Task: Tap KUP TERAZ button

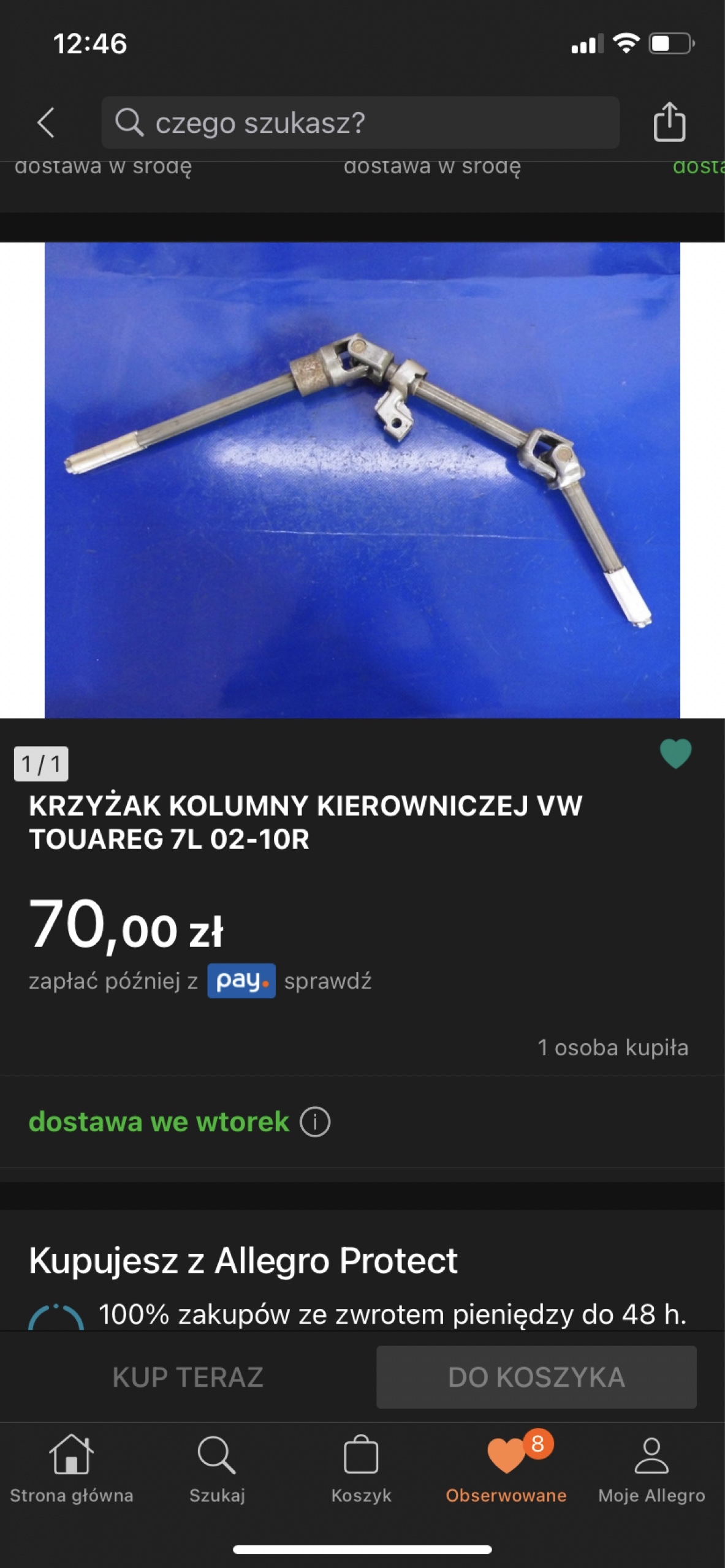Action: (188, 1377)
